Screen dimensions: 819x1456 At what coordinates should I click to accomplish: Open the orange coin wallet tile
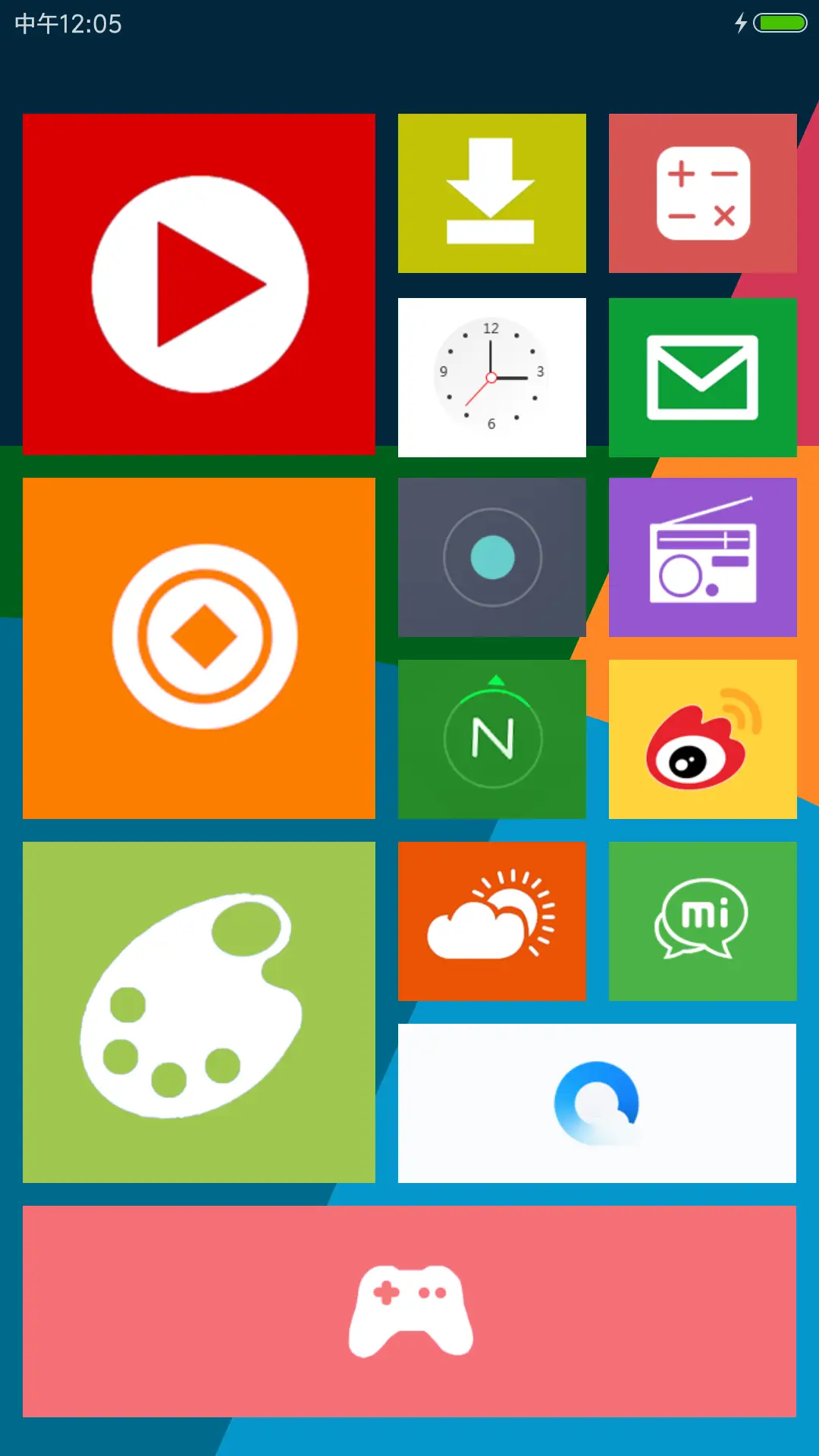(199, 648)
